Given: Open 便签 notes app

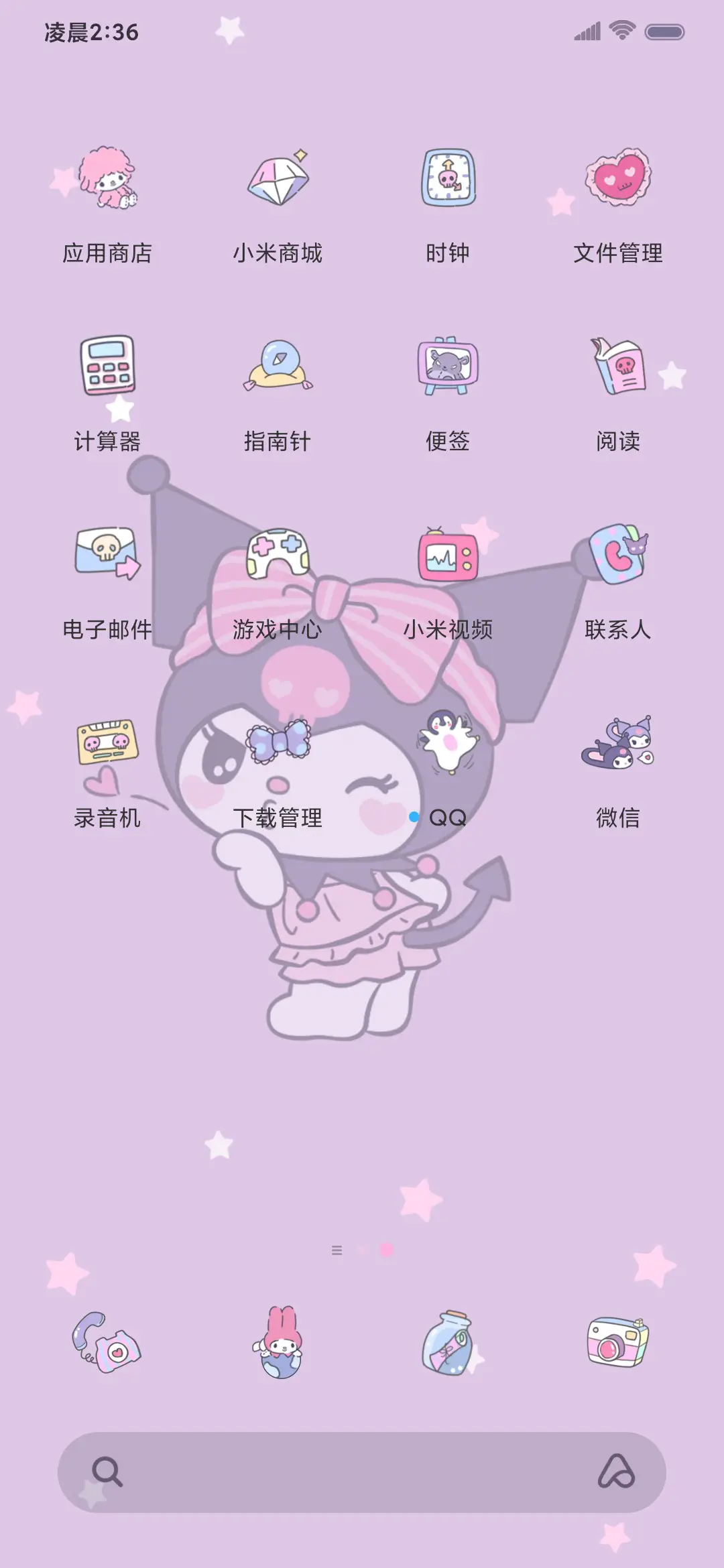Looking at the screenshot, I should [x=447, y=369].
